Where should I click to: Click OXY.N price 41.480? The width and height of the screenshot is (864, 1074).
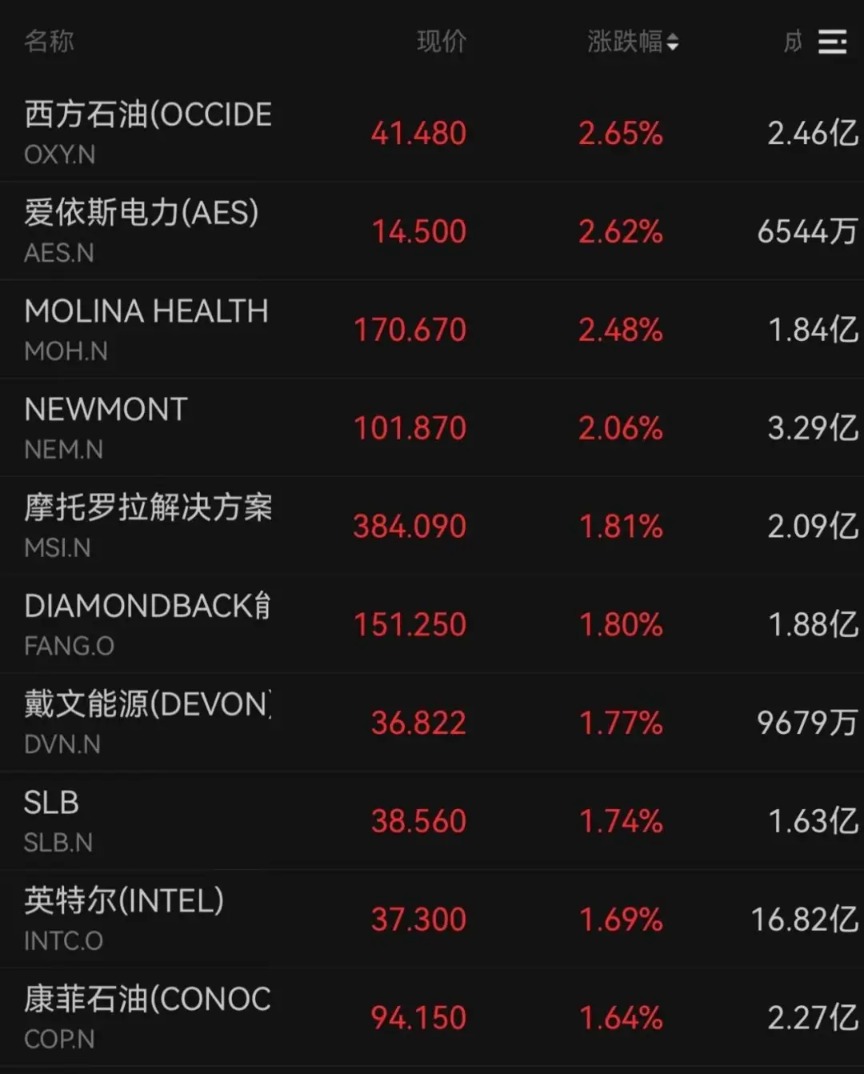point(419,133)
